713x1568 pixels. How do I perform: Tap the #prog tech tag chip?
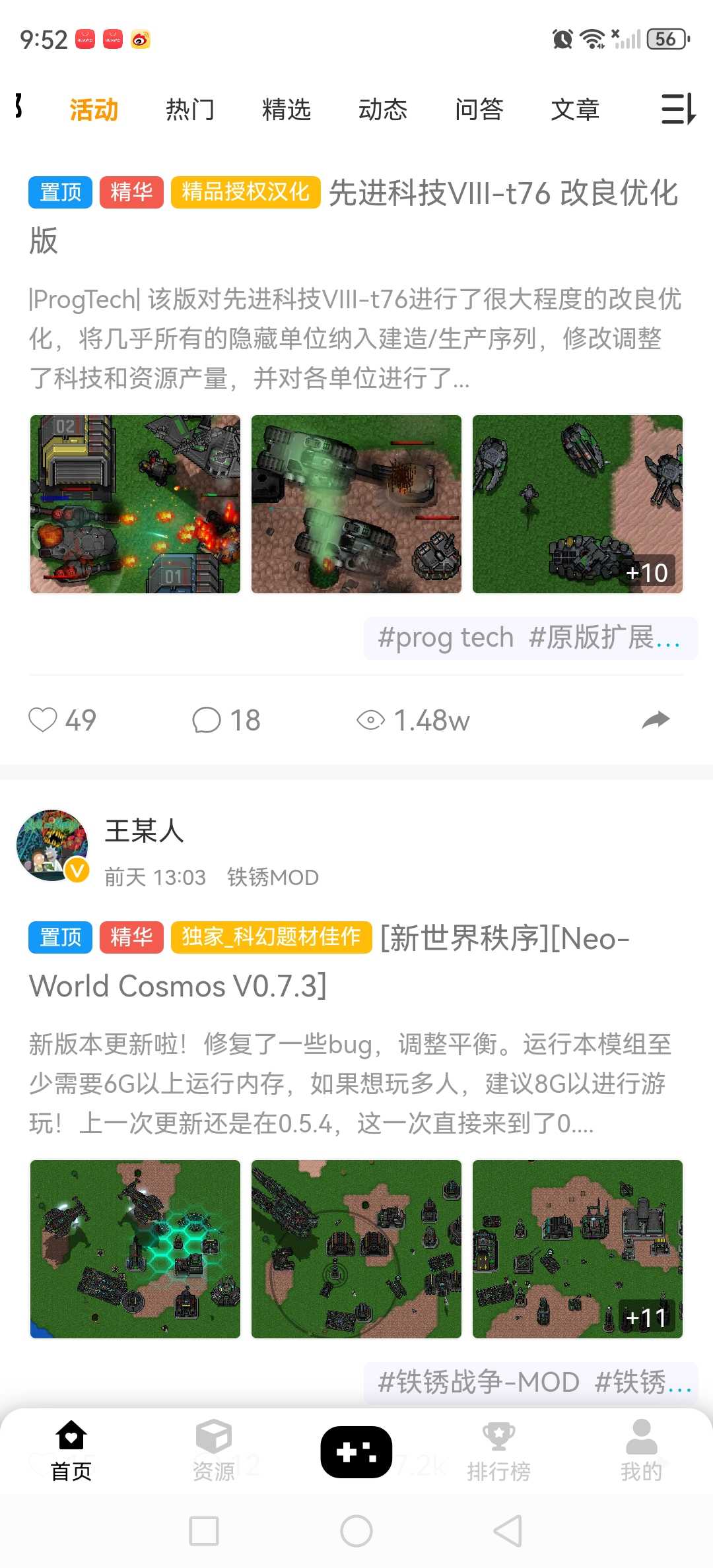pyautogui.click(x=445, y=638)
